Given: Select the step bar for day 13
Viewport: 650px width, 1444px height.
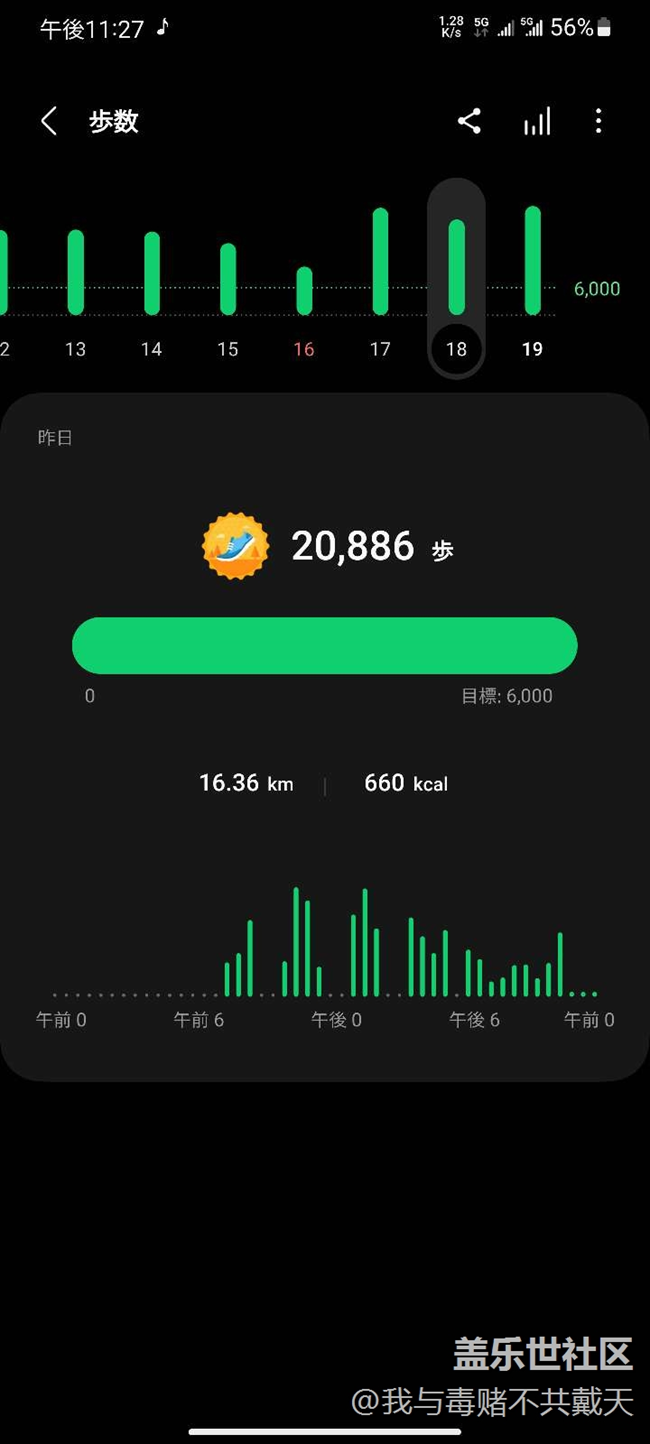Looking at the screenshot, I should 76,273.
